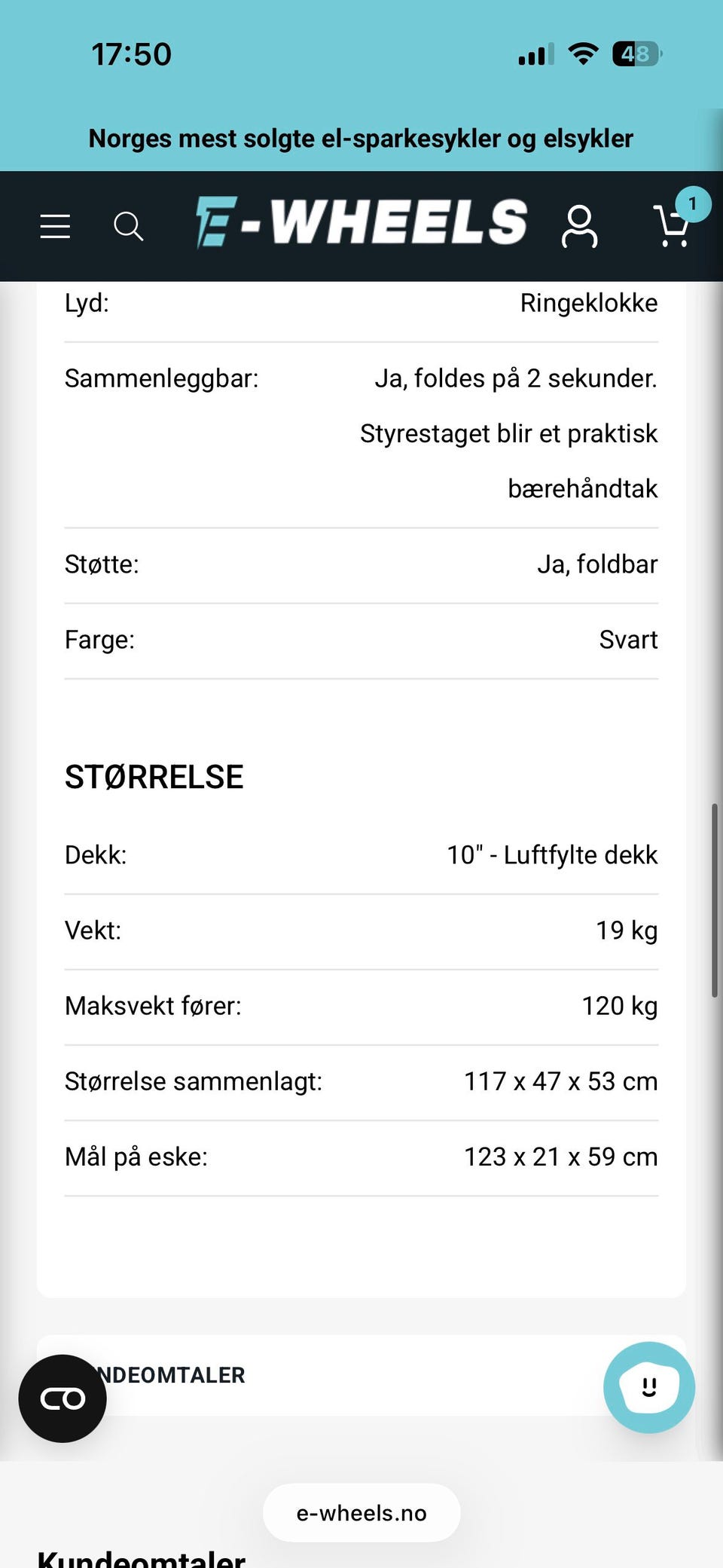Image resolution: width=723 pixels, height=1568 pixels.
Task: Open the hamburger menu
Action: coord(55,226)
